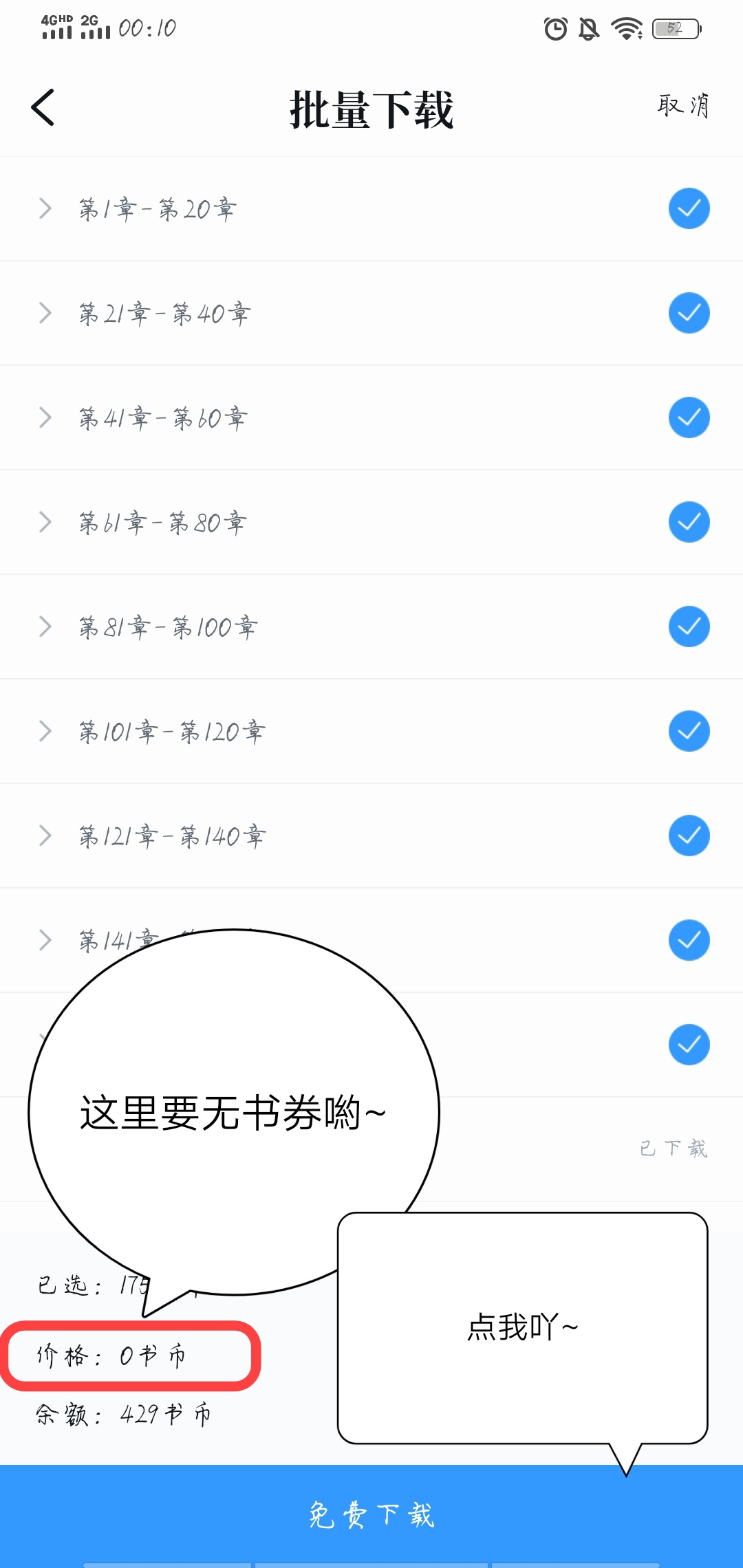The width and height of the screenshot is (743, 1568).
Task: Uncheck the 第1章-第20章 checkbox
Action: click(689, 208)
